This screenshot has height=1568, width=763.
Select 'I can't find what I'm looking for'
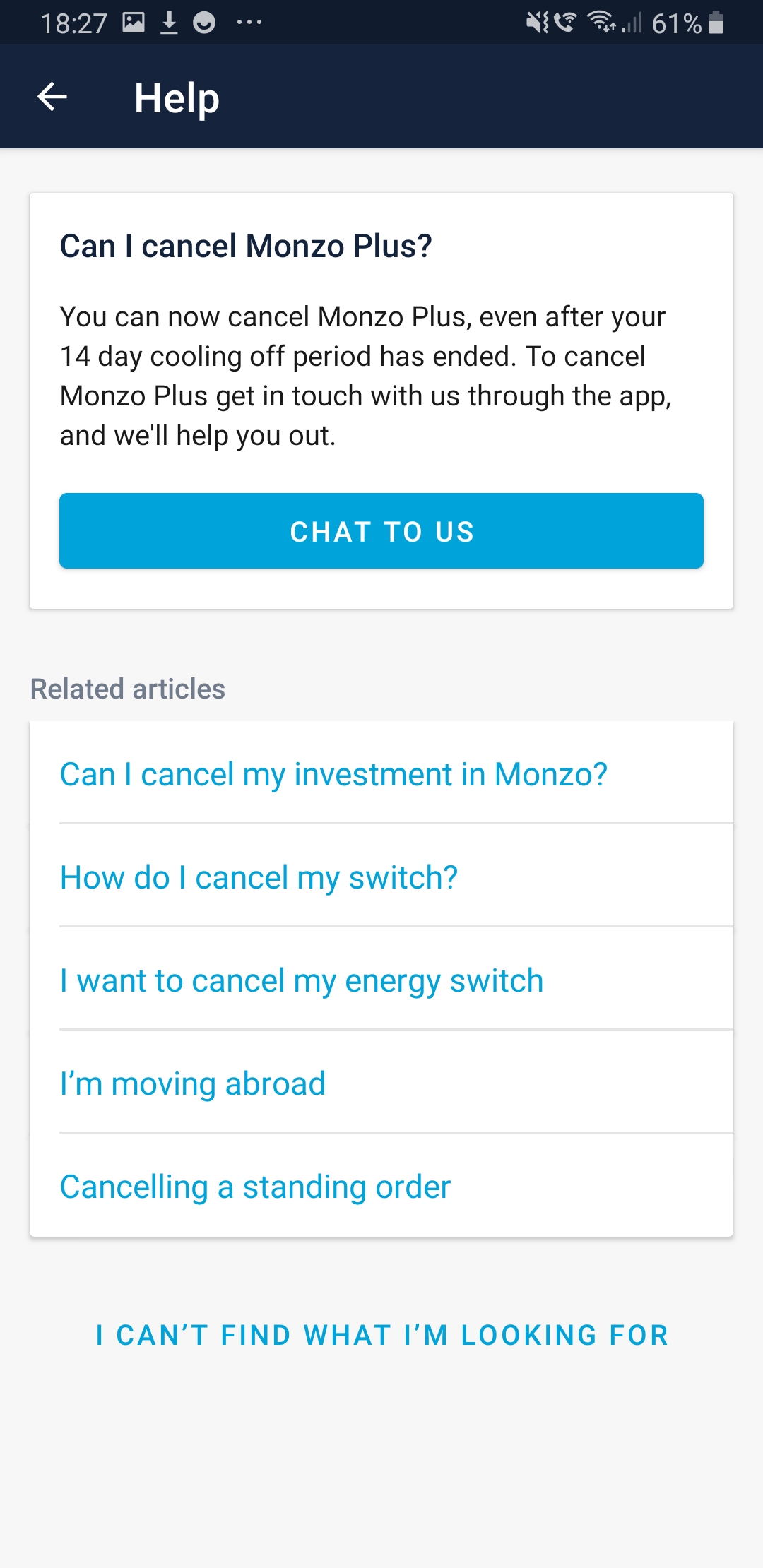click(x=381, y=1335)
